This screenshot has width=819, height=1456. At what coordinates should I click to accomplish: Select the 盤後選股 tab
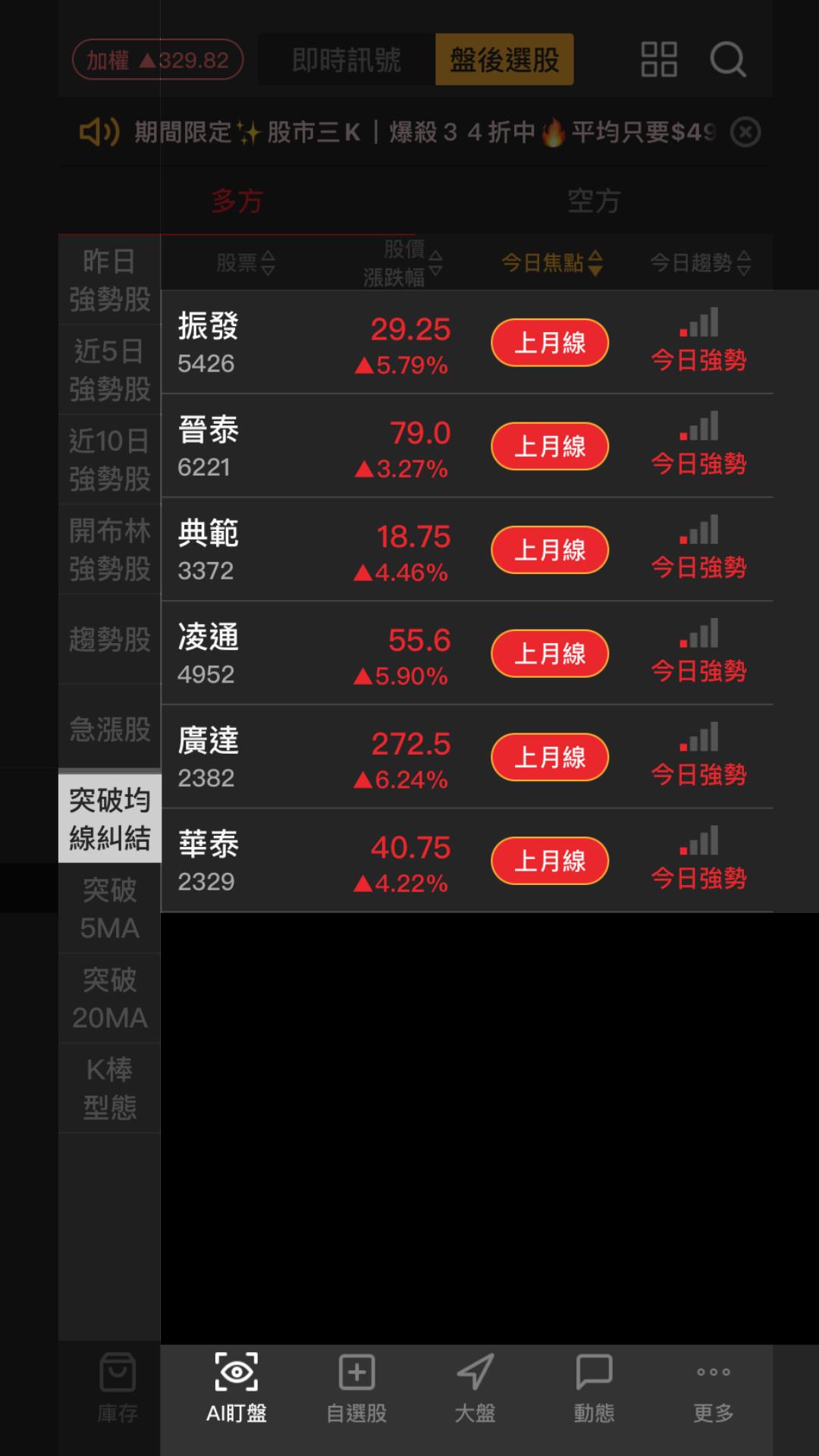(x=504, y=61)
